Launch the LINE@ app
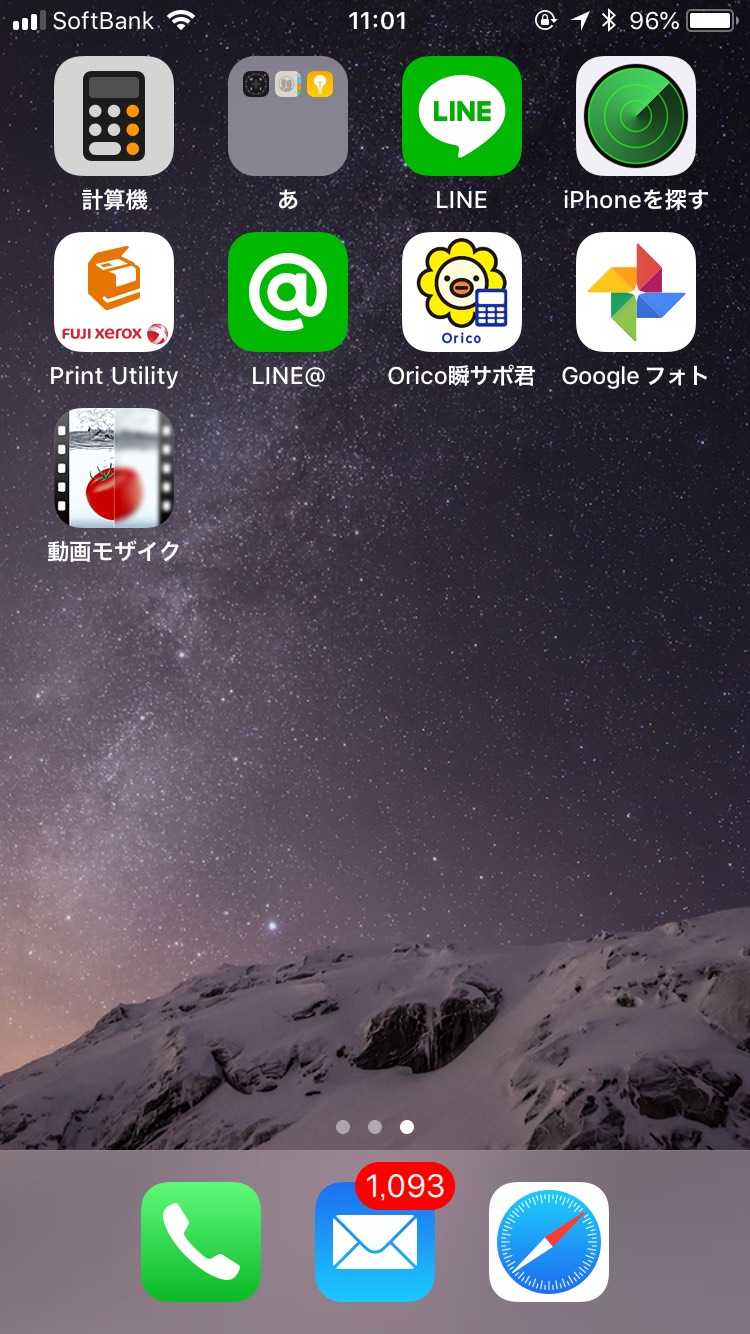Screen dimensions: 750x1334 pos(288,292)
